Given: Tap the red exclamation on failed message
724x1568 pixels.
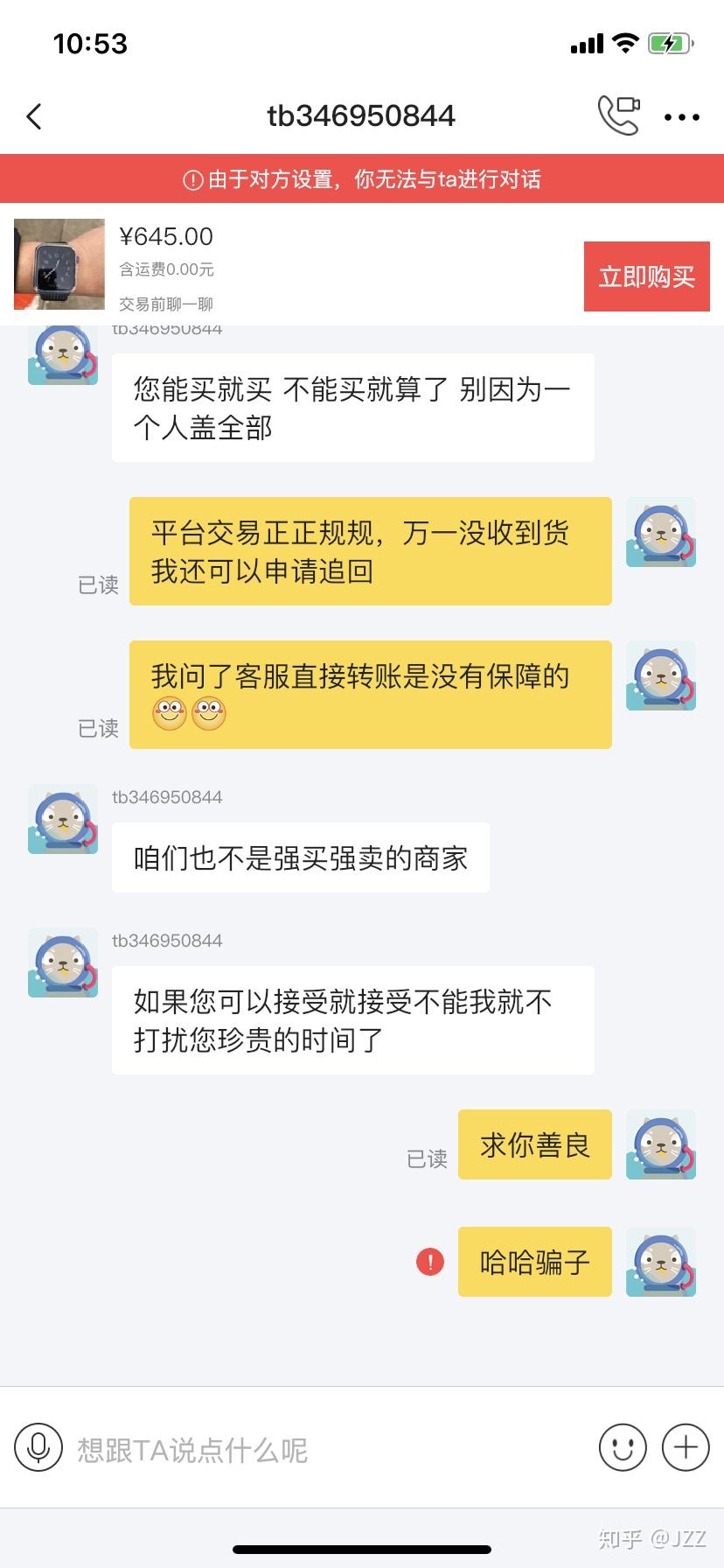Looking at the screenshot, I should (428, 1263).
